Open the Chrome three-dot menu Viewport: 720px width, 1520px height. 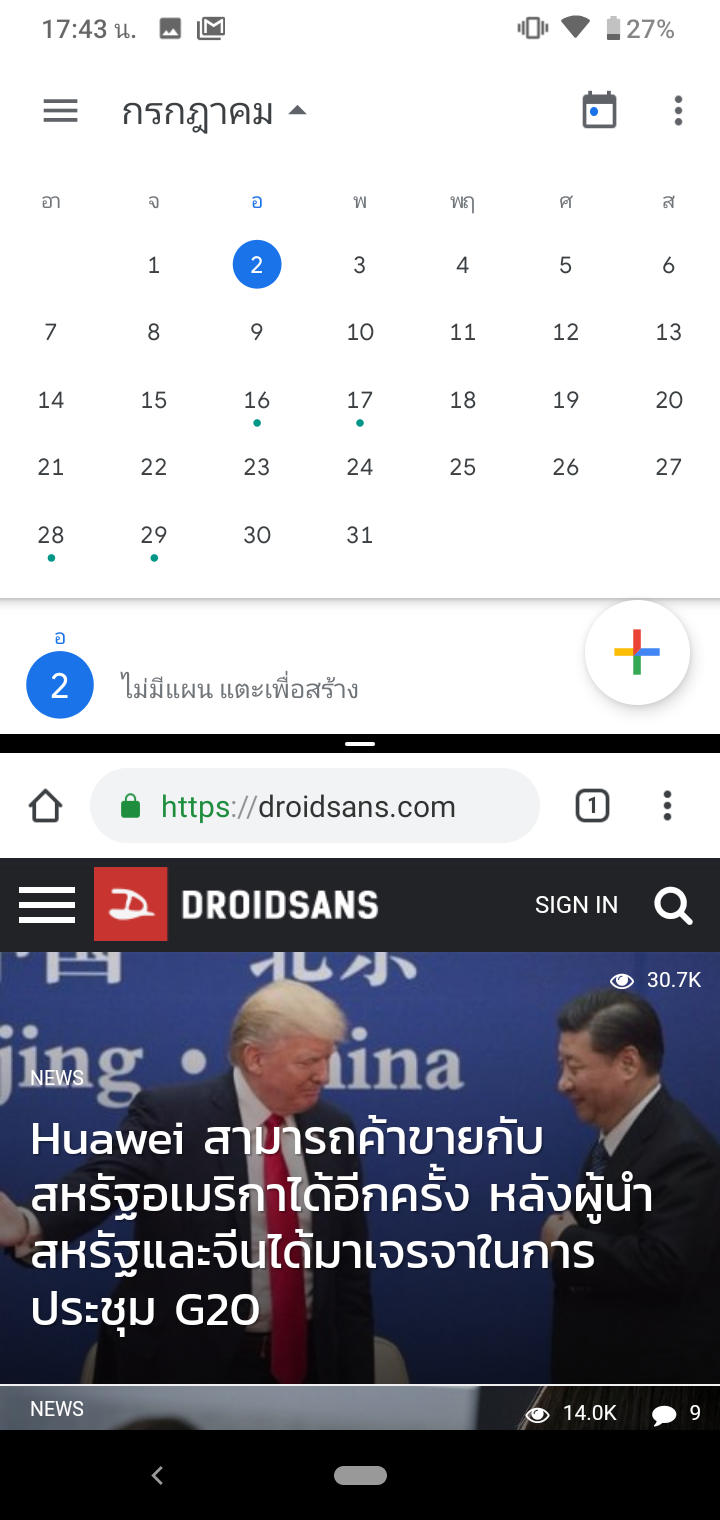click(667, 806)
